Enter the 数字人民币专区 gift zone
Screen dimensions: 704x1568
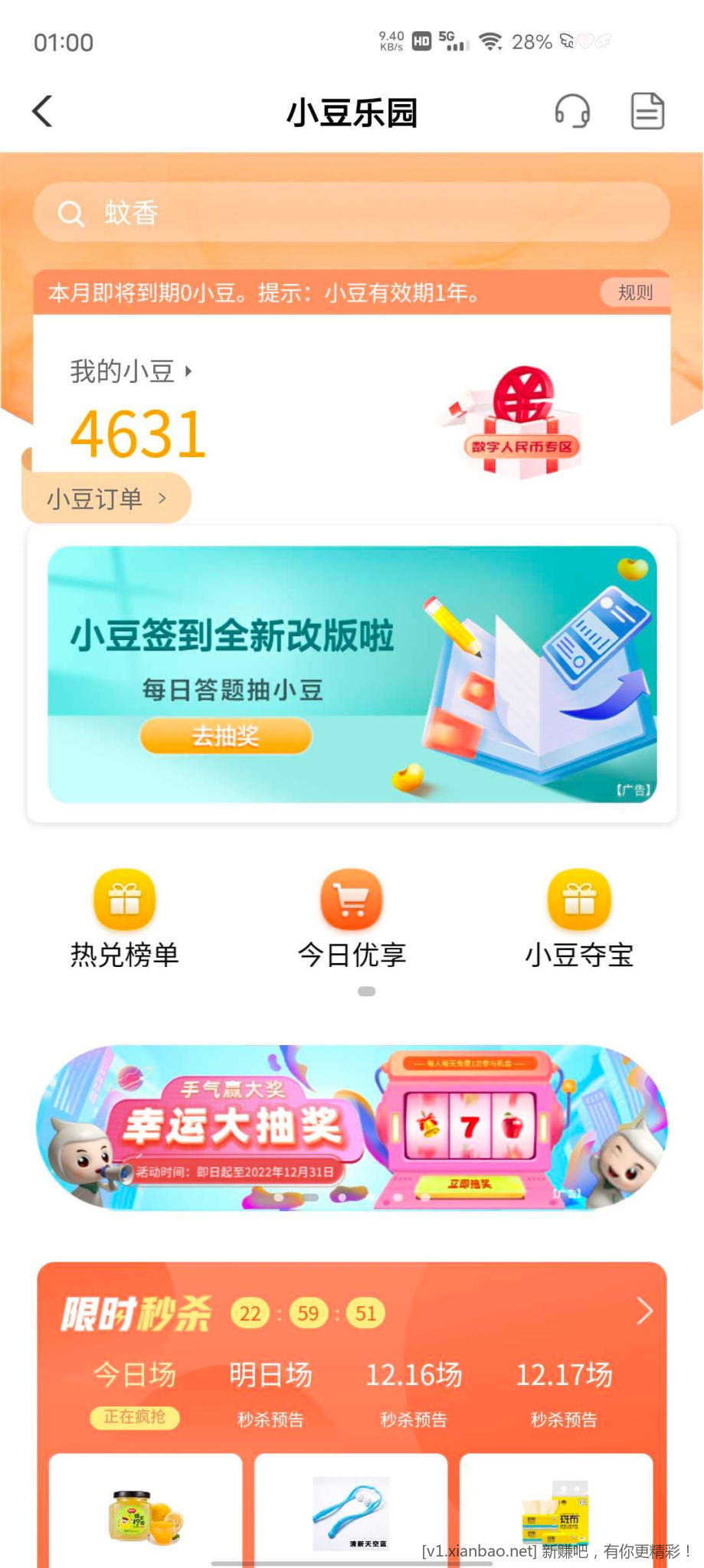(522, 423)
